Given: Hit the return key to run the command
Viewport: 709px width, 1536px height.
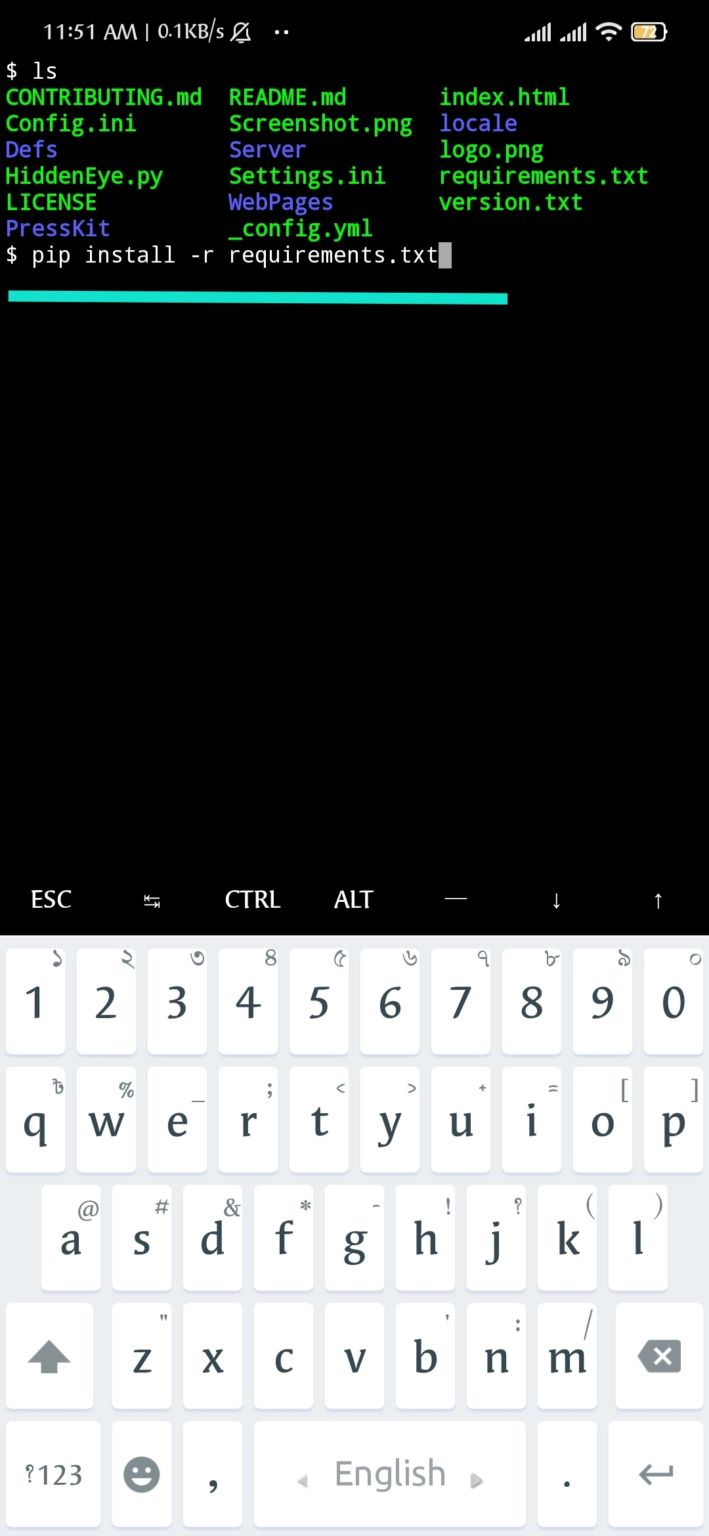Looking at the screenshot, I should click(x=656, y=1473).
